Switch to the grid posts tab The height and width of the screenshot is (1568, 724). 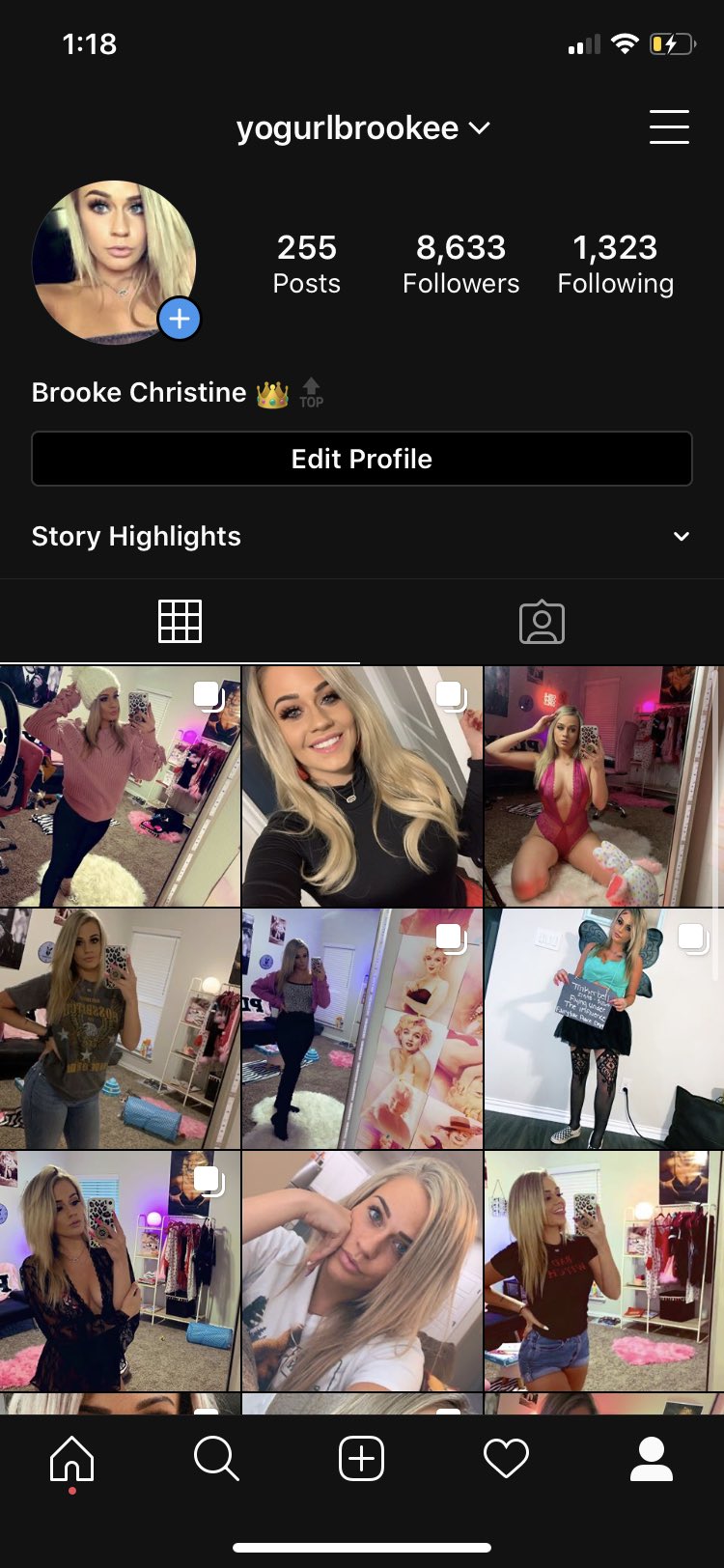[180, 622]
